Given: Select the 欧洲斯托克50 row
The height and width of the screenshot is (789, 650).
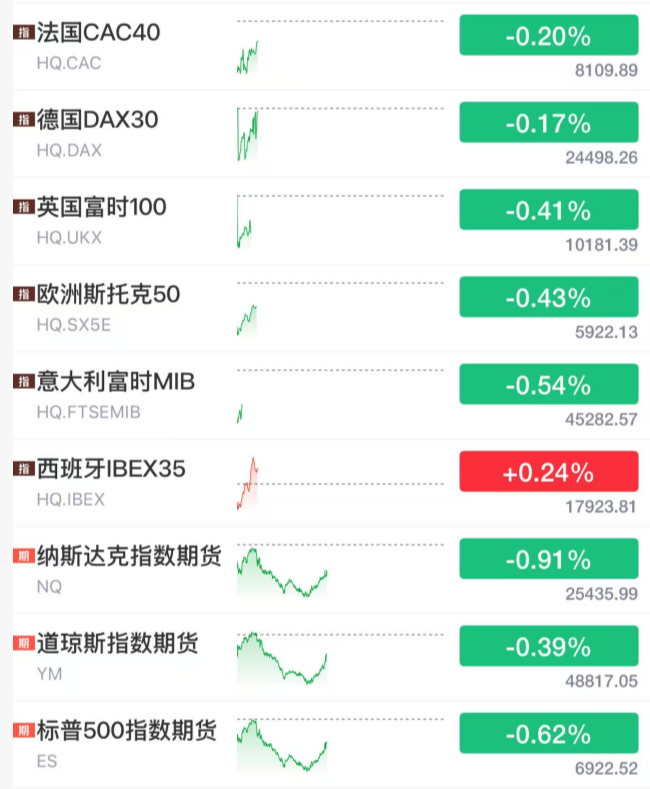Looking at the screenshot, I should pyautogui.click(x=108, y=295).
